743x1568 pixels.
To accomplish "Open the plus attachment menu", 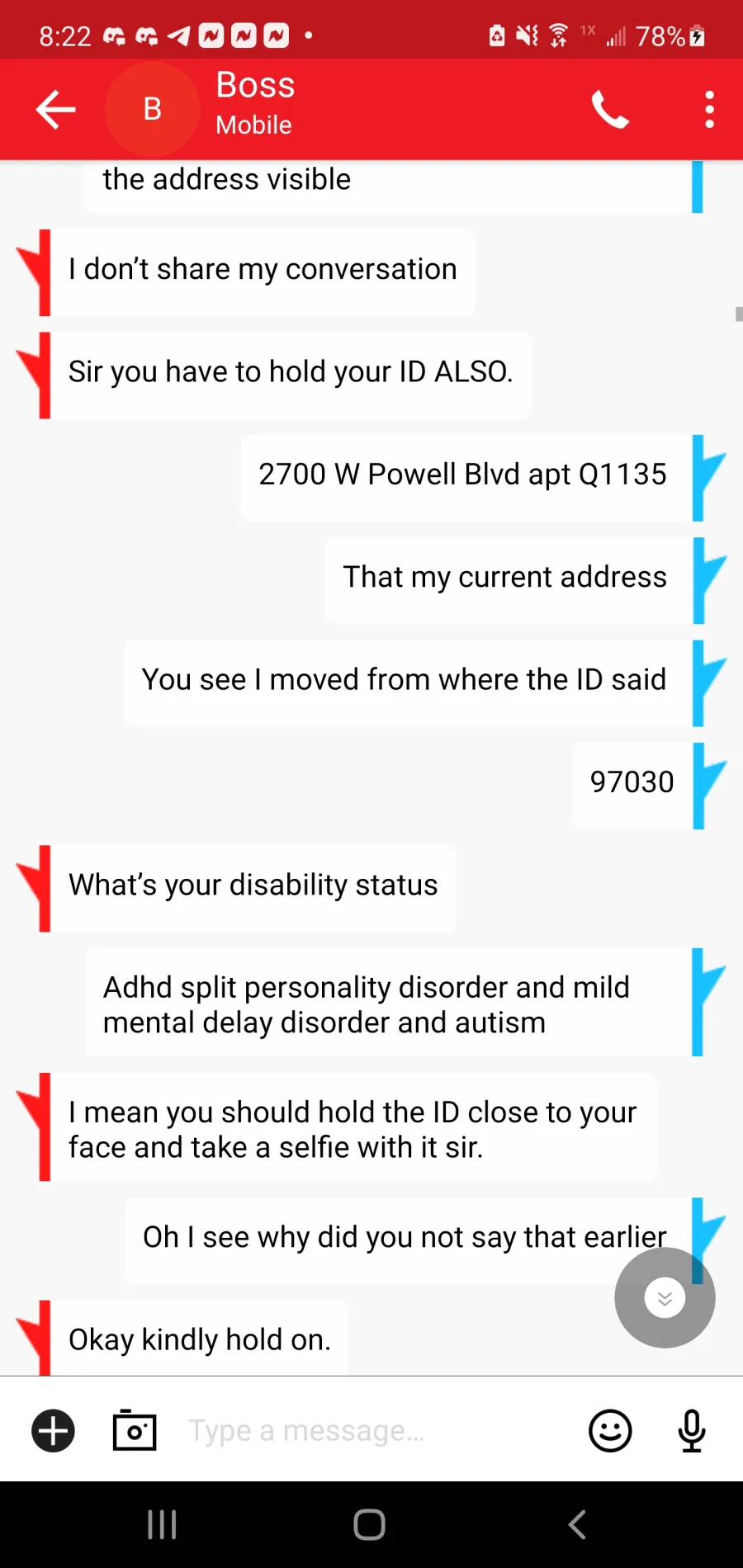I will point(54,1431).
